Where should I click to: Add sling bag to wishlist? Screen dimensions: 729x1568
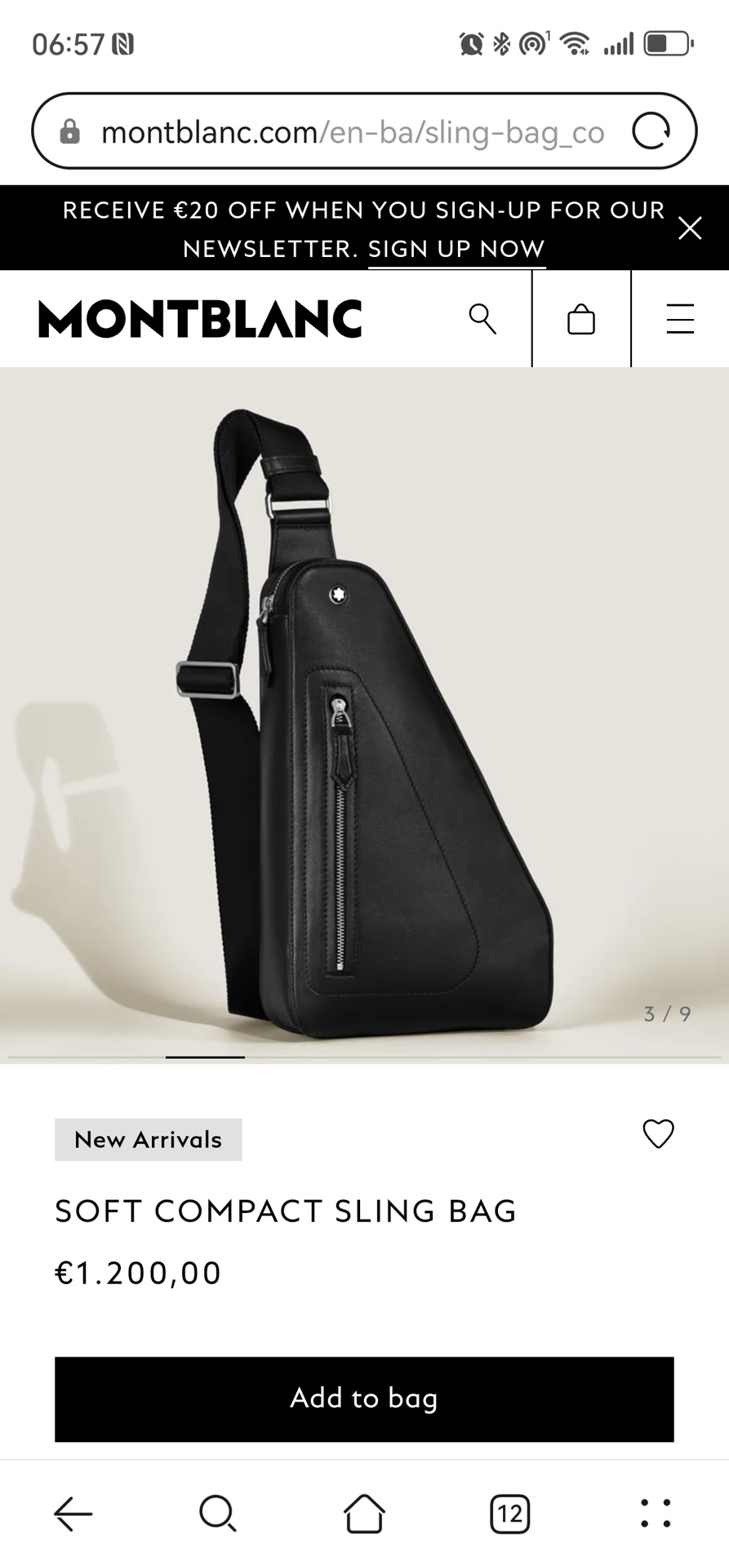(658, 1134)
